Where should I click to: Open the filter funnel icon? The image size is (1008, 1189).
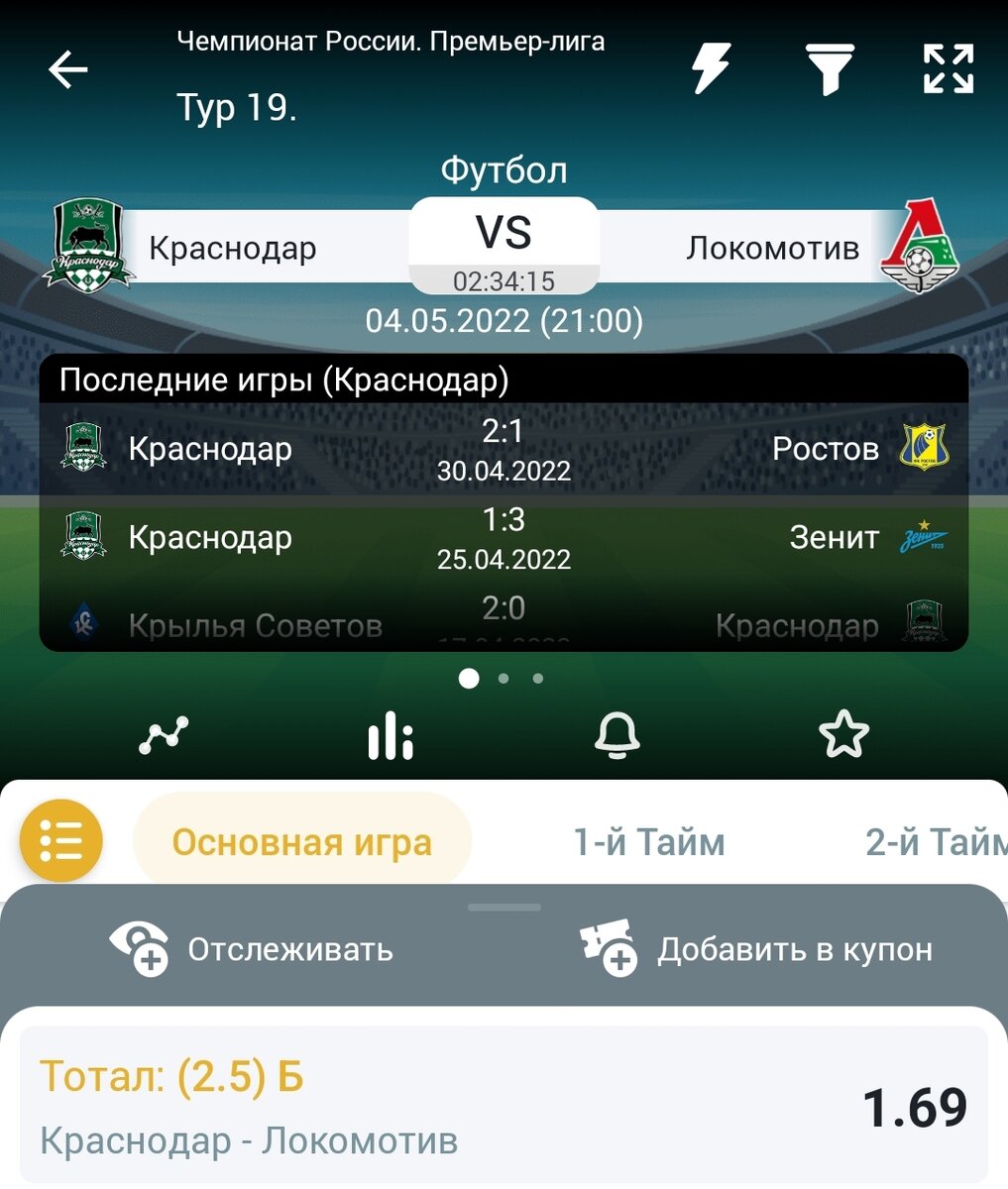coord(829,69)
